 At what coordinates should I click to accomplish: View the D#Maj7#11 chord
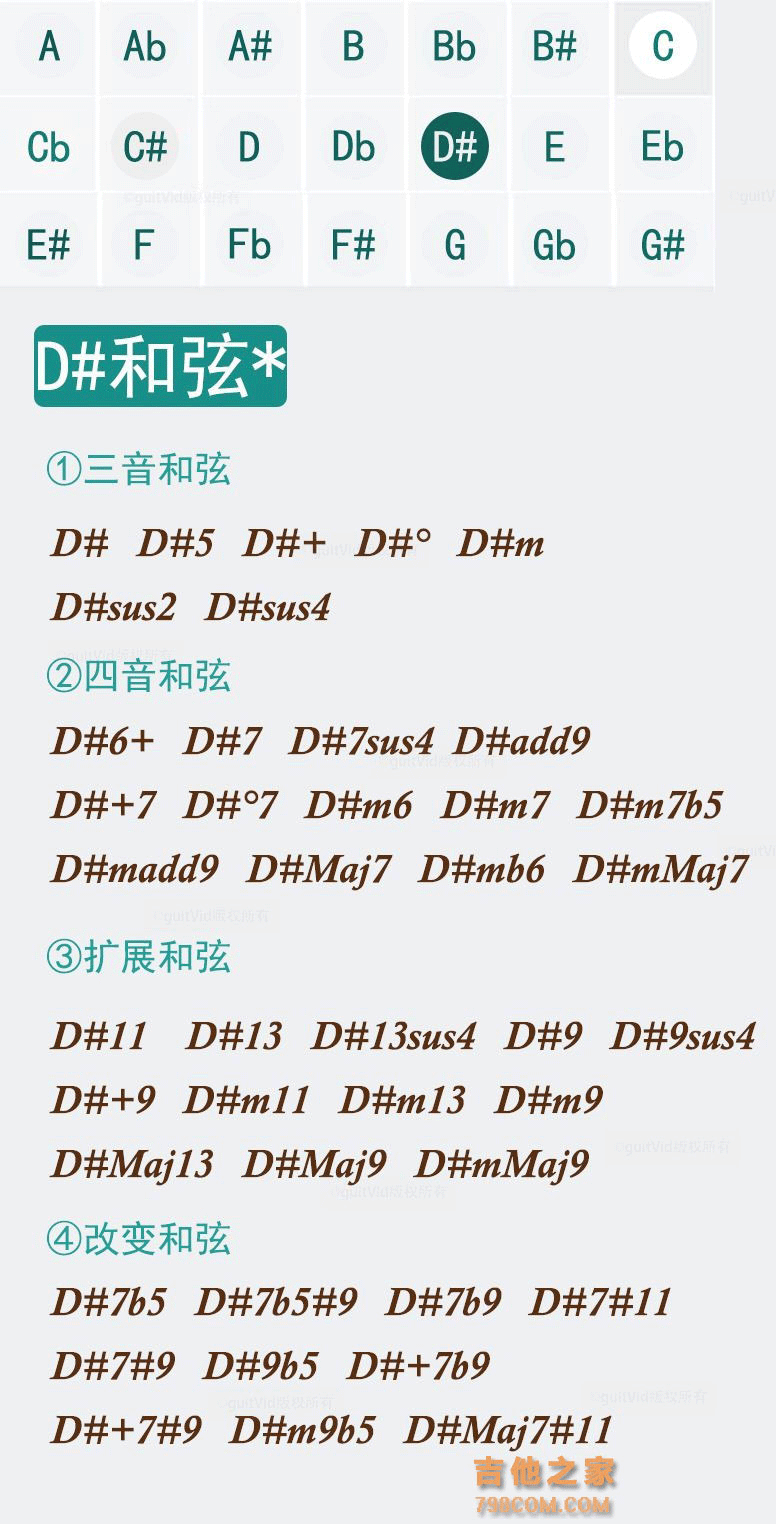(508, 1430)
